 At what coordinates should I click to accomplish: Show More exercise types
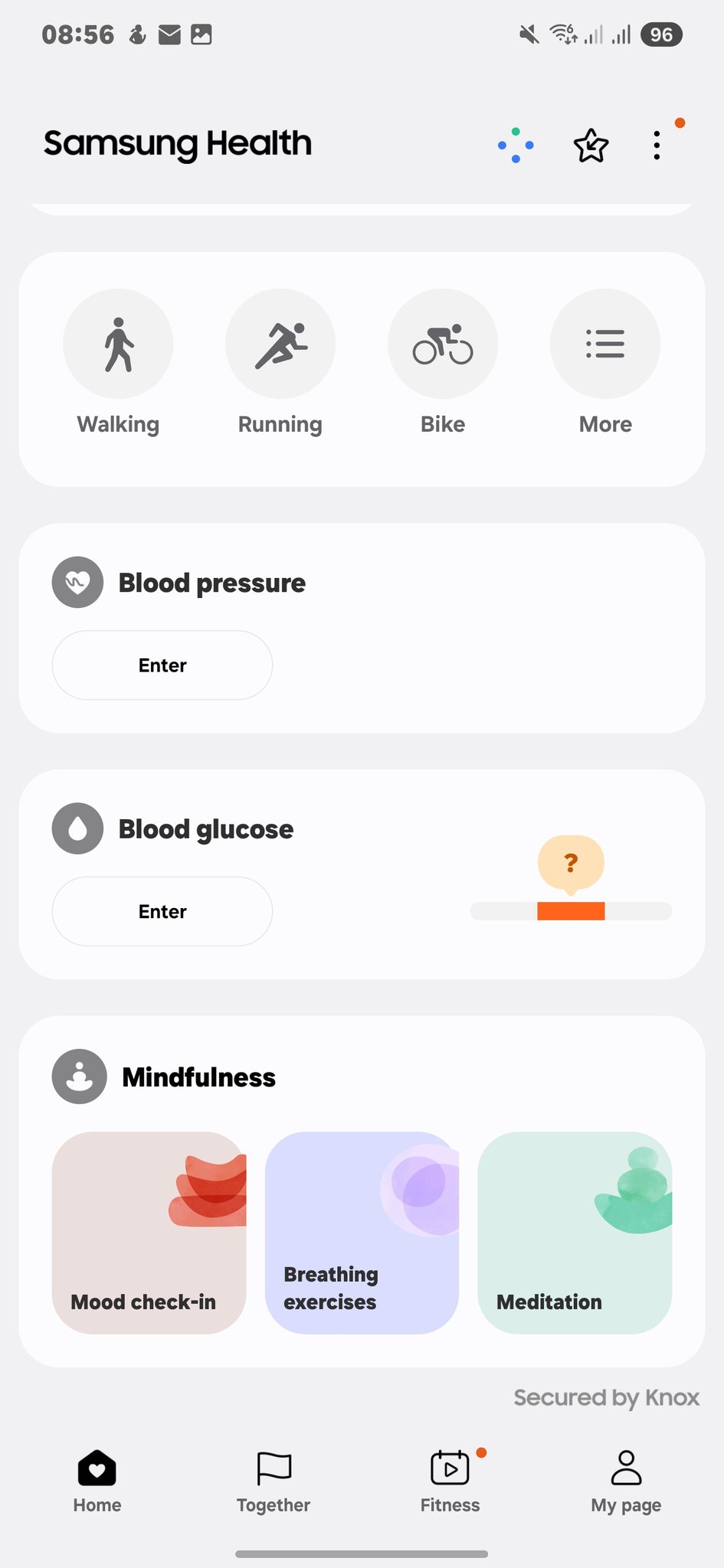[605, 345]
